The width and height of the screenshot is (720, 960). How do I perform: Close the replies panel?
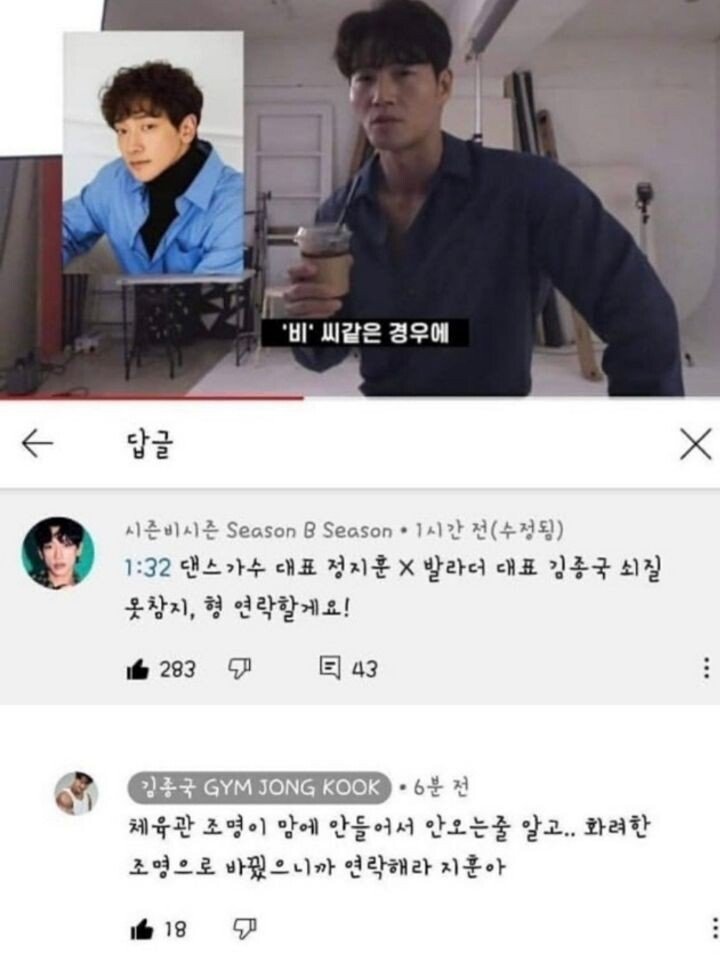pos(695,444)
